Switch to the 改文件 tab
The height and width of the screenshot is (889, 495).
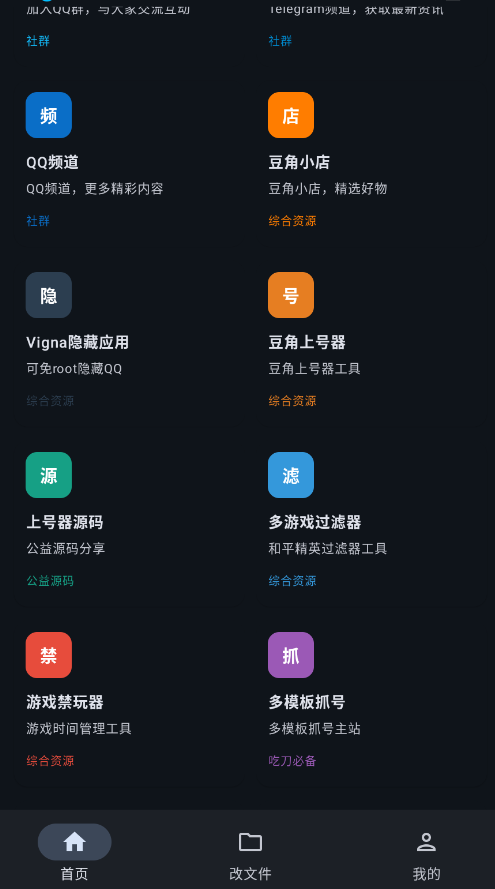click(250, 852)
